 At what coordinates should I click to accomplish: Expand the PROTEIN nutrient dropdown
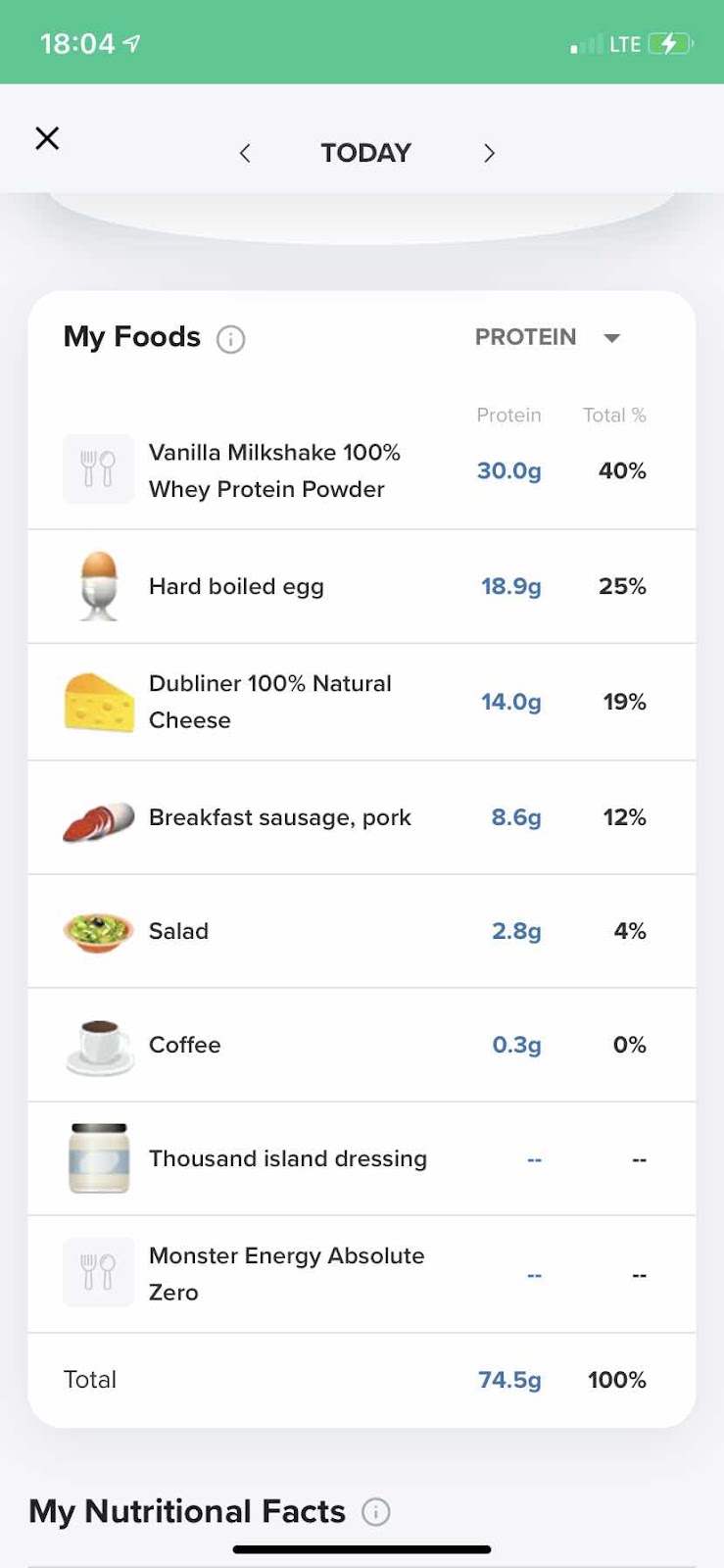(548, 337)
